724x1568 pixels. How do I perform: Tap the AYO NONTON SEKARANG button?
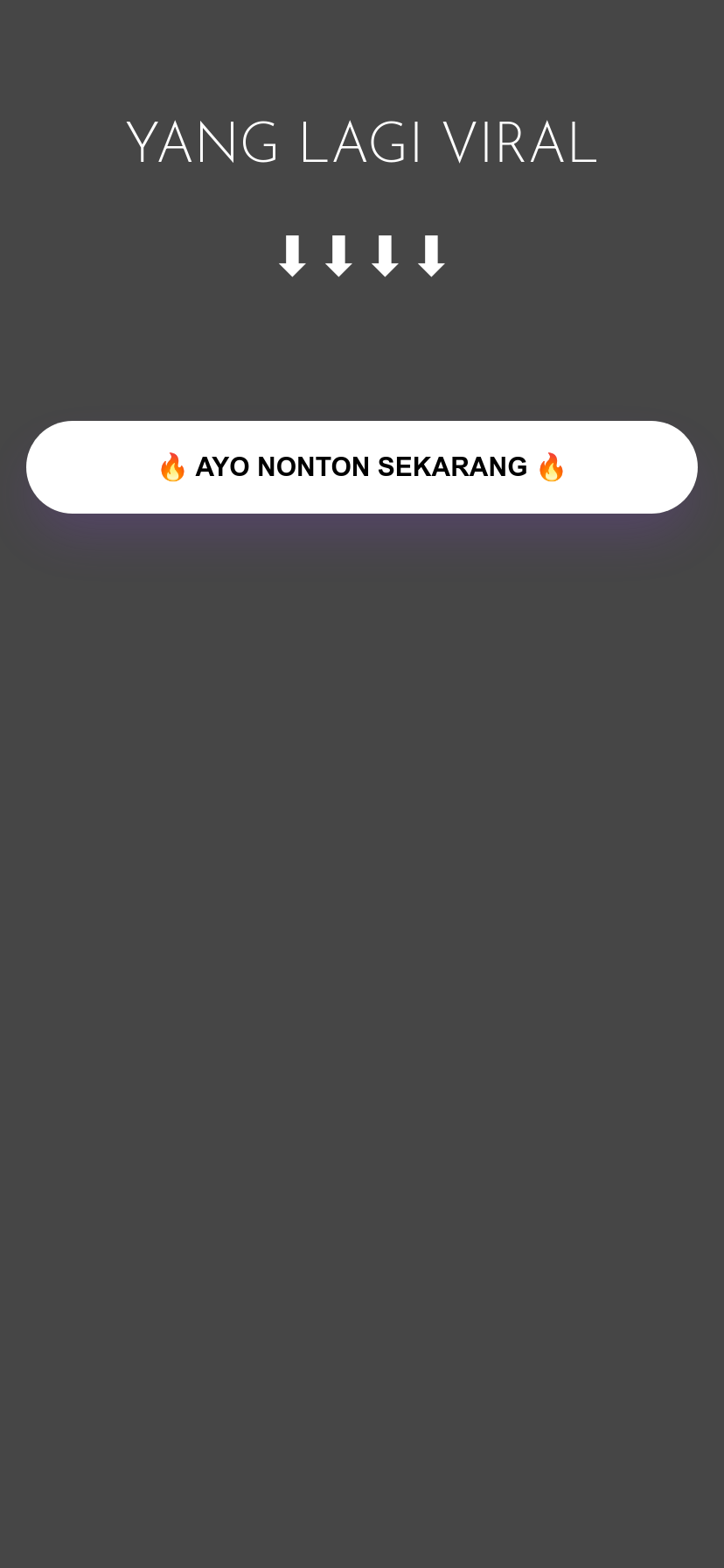click(x=361, y=466)
